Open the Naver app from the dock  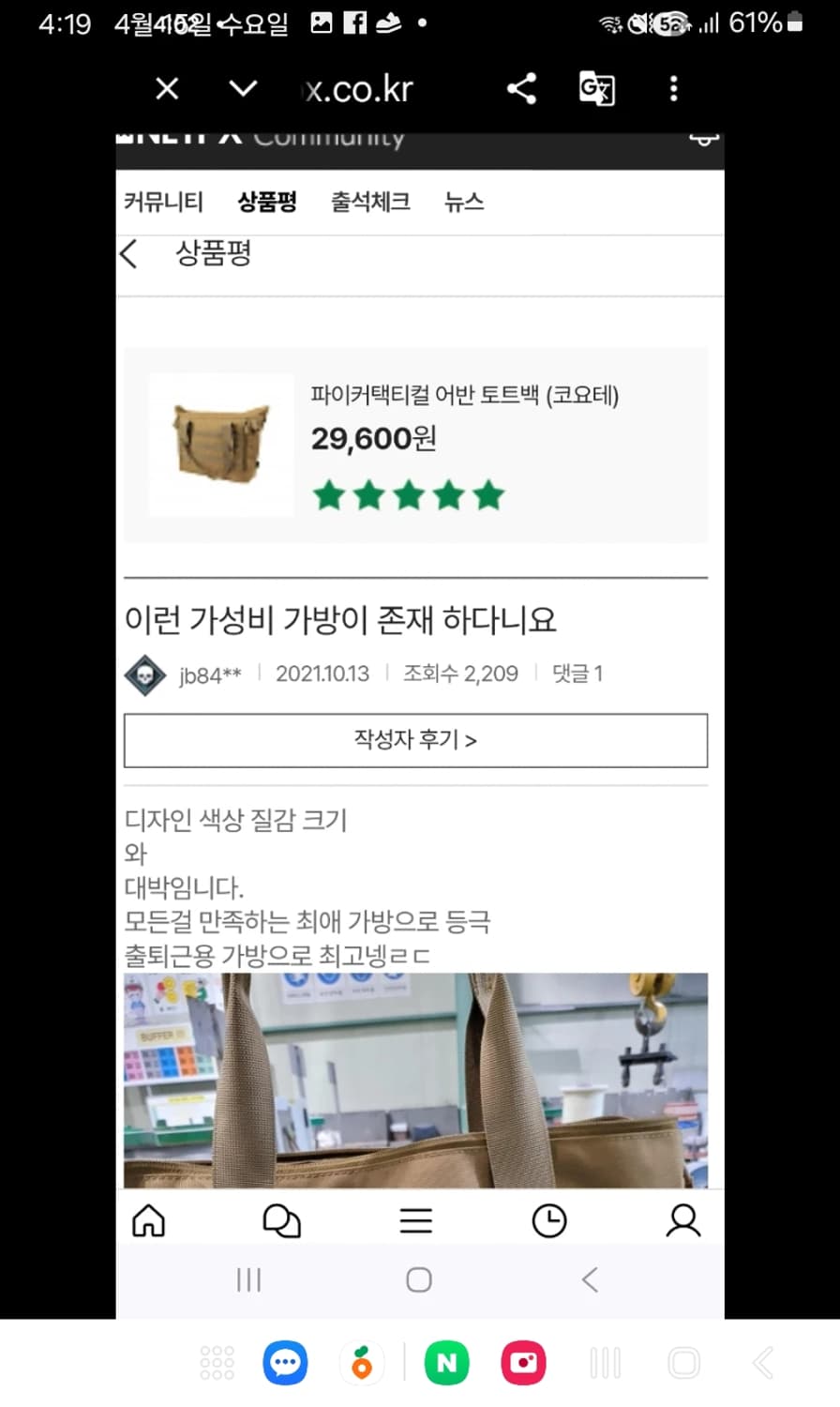(447, 1362)
